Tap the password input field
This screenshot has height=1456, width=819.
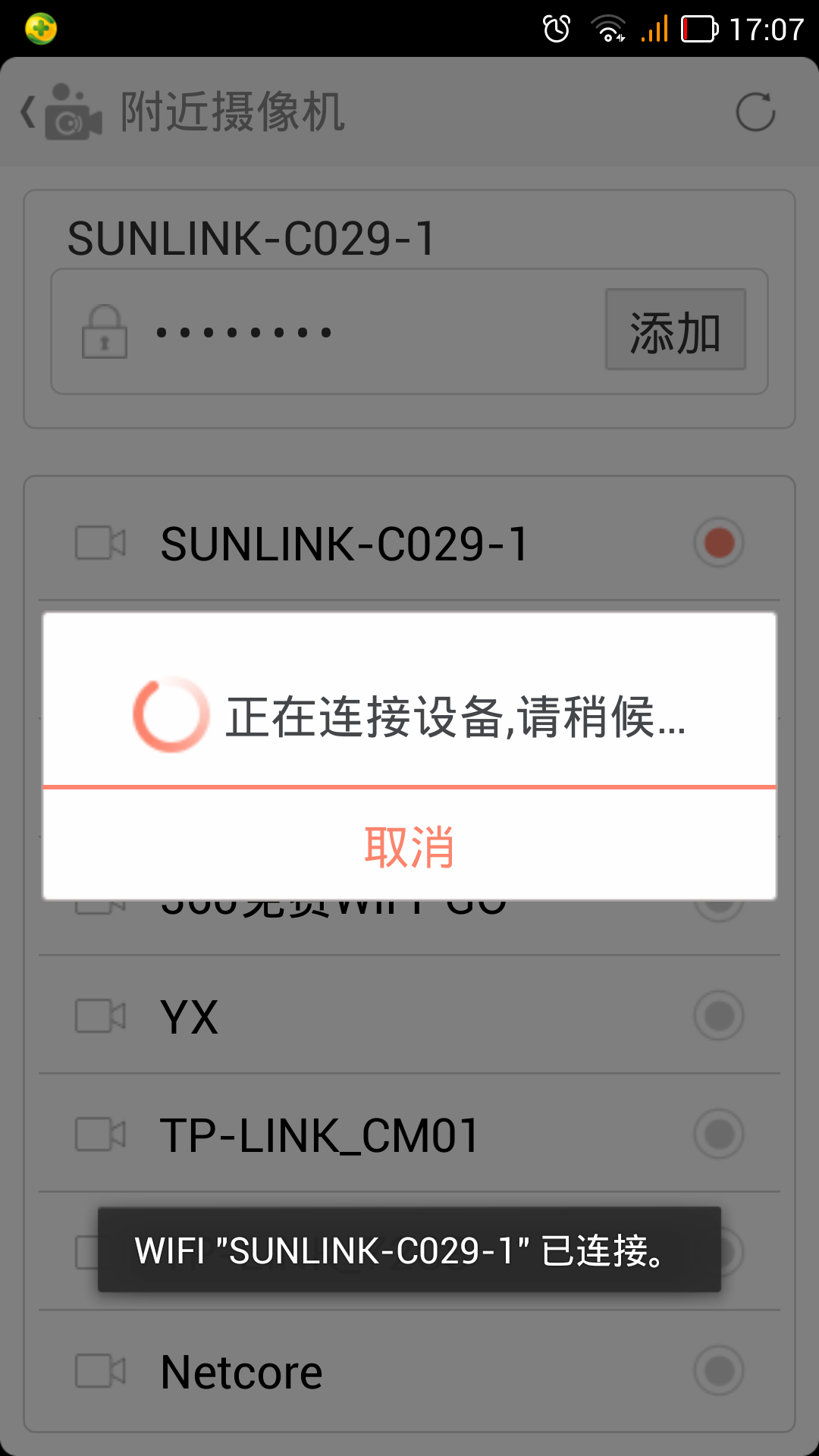tap(341, 330)
